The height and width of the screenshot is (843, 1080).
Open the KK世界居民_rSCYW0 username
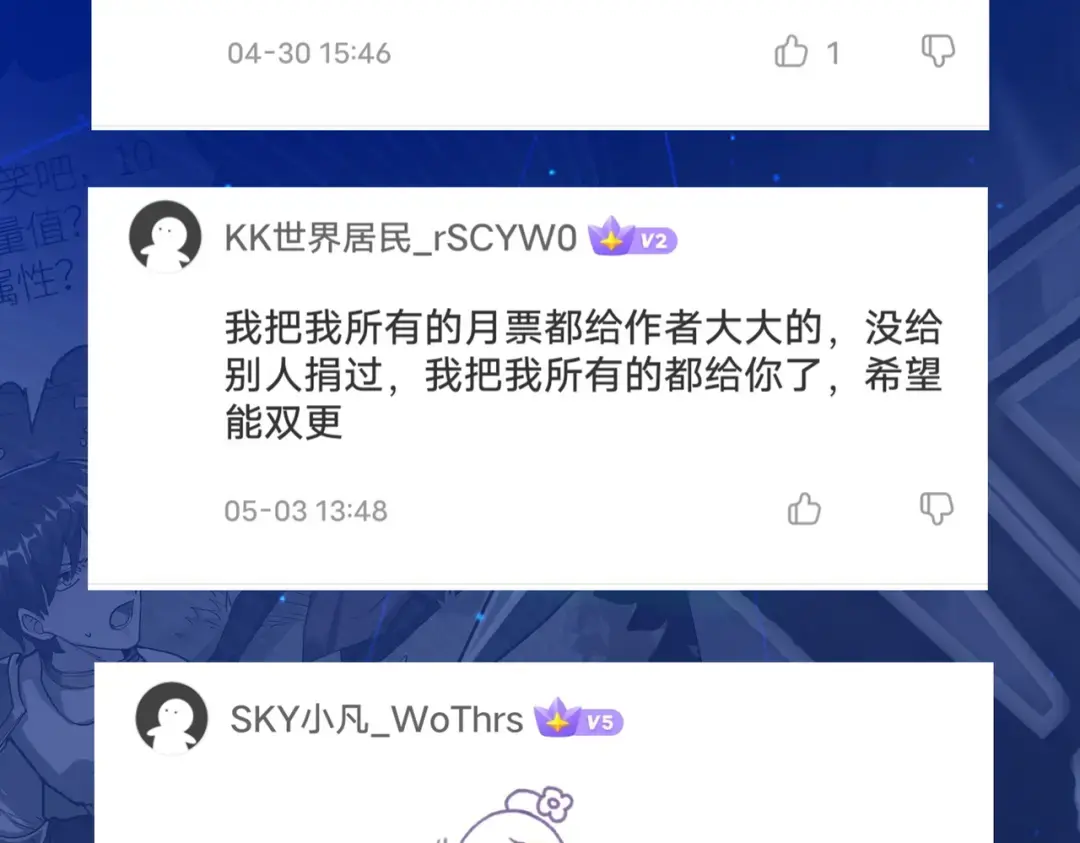pos(401,238)
